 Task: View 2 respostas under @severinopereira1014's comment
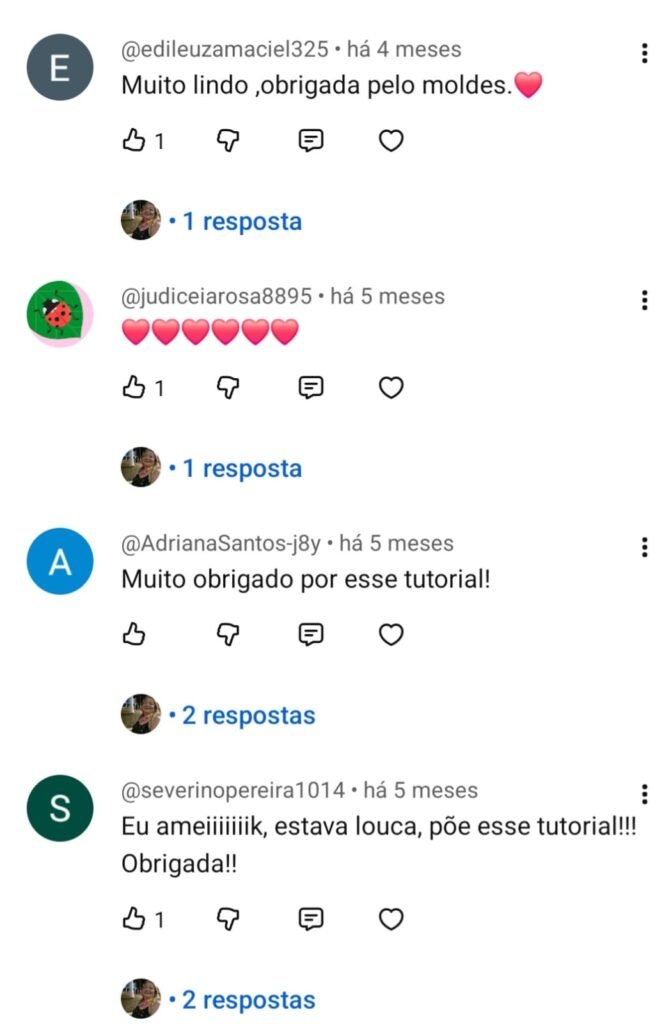pyautogui.click(x=248, y=999)
